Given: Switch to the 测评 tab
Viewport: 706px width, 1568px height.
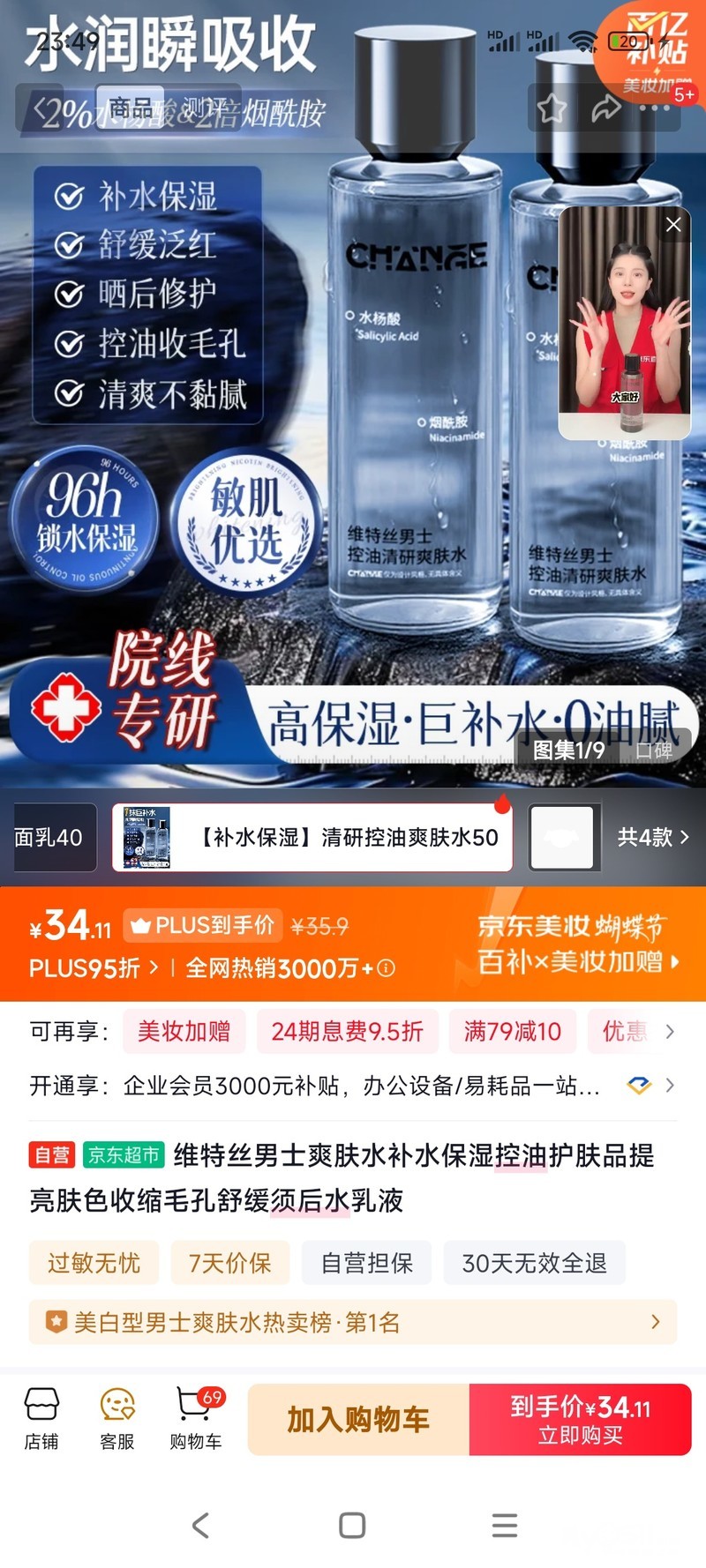Looking at the screenshot, I should (204, 109).
